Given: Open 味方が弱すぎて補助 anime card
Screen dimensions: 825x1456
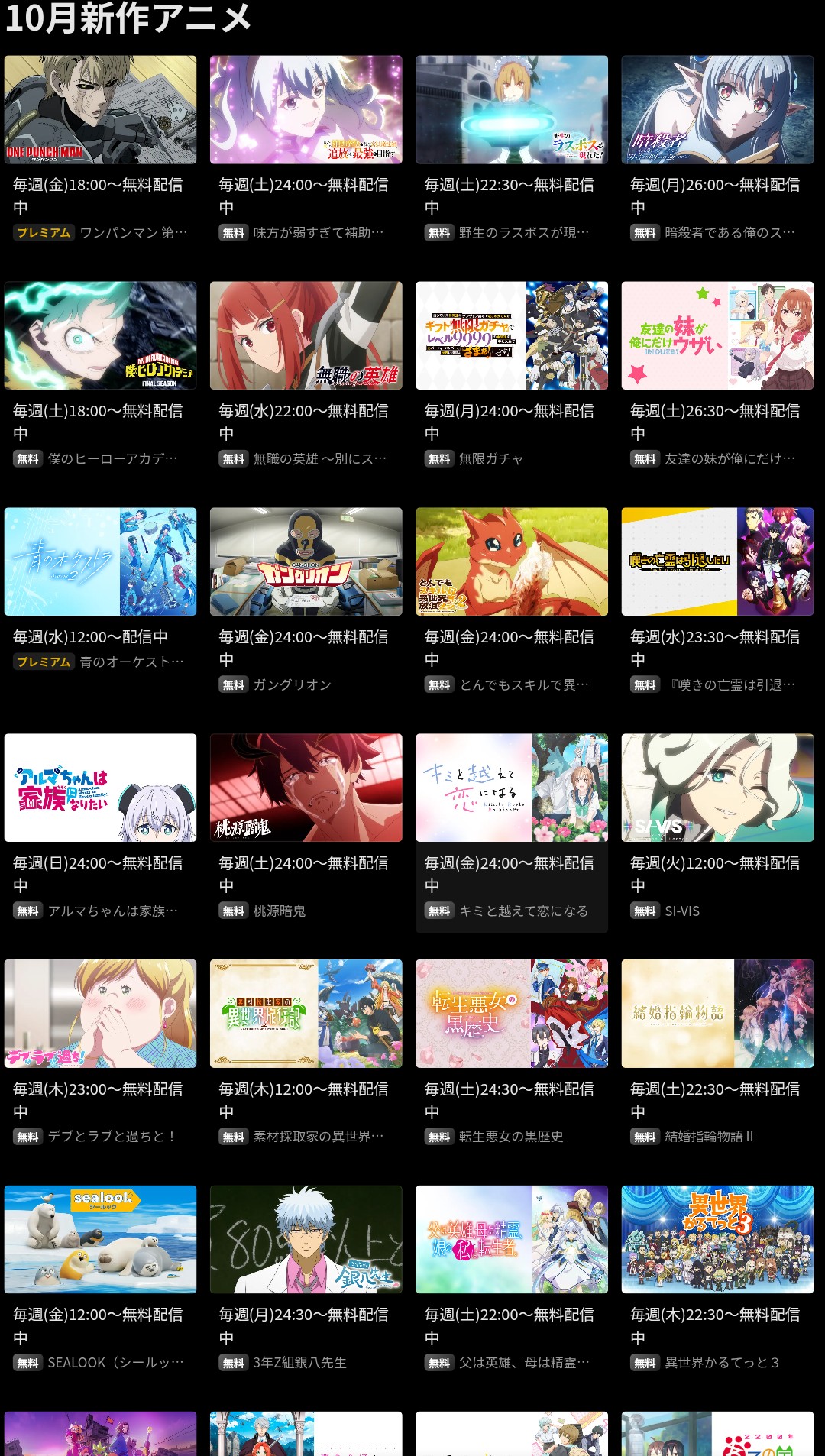Looking at the screenshot, I should click(306, 109).
